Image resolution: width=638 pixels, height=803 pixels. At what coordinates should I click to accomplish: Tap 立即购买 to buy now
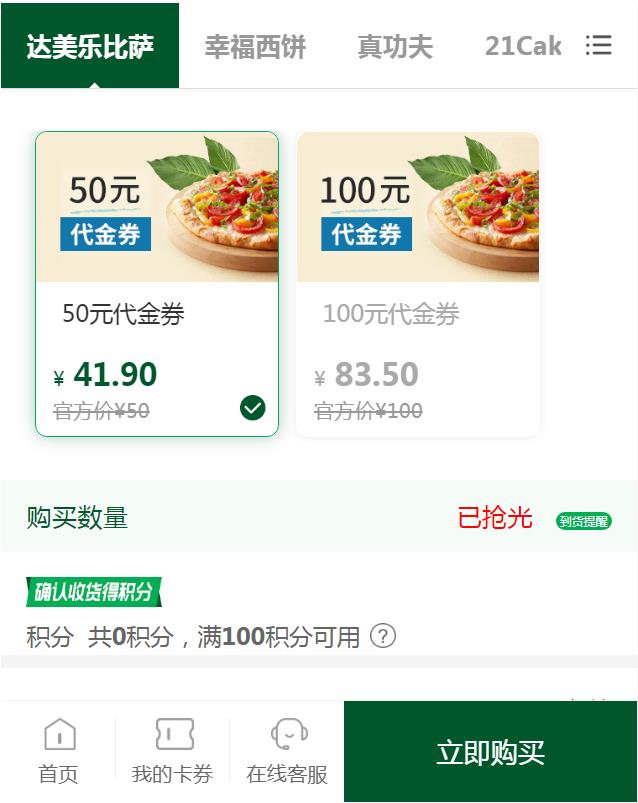(x=490, y=752)
